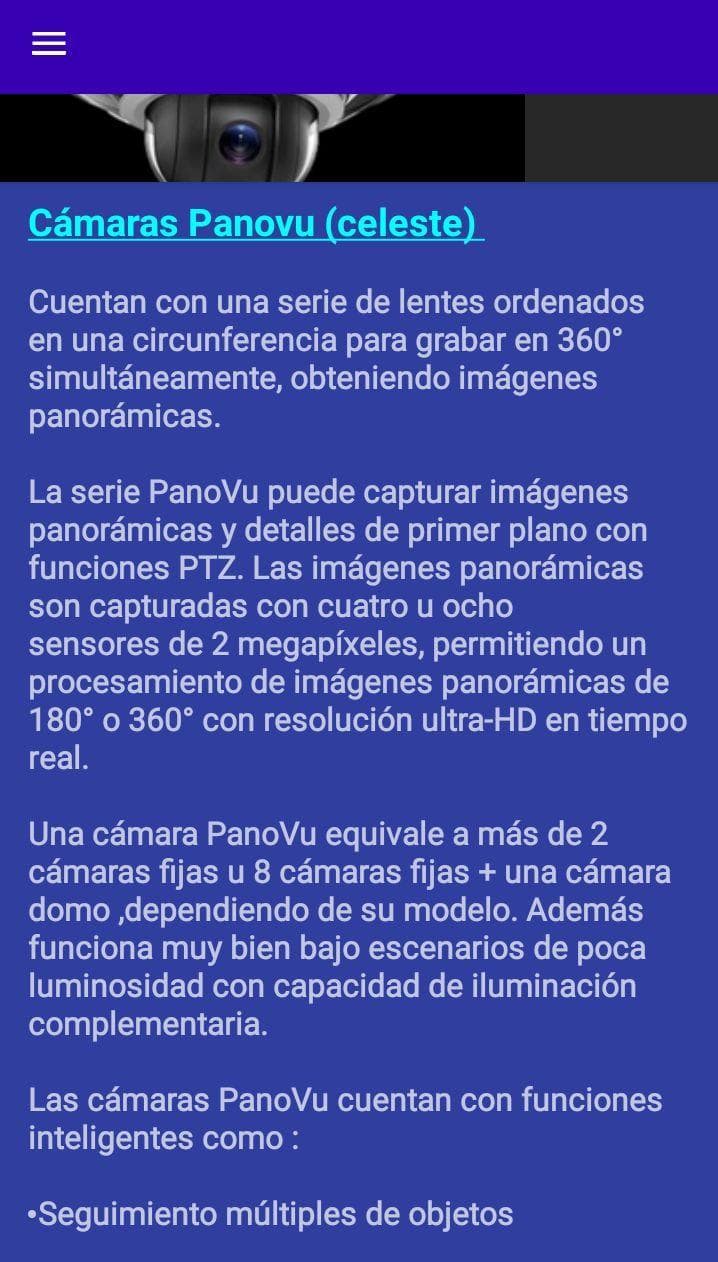Open the hamburger drawer menu

tap(48, 44)
